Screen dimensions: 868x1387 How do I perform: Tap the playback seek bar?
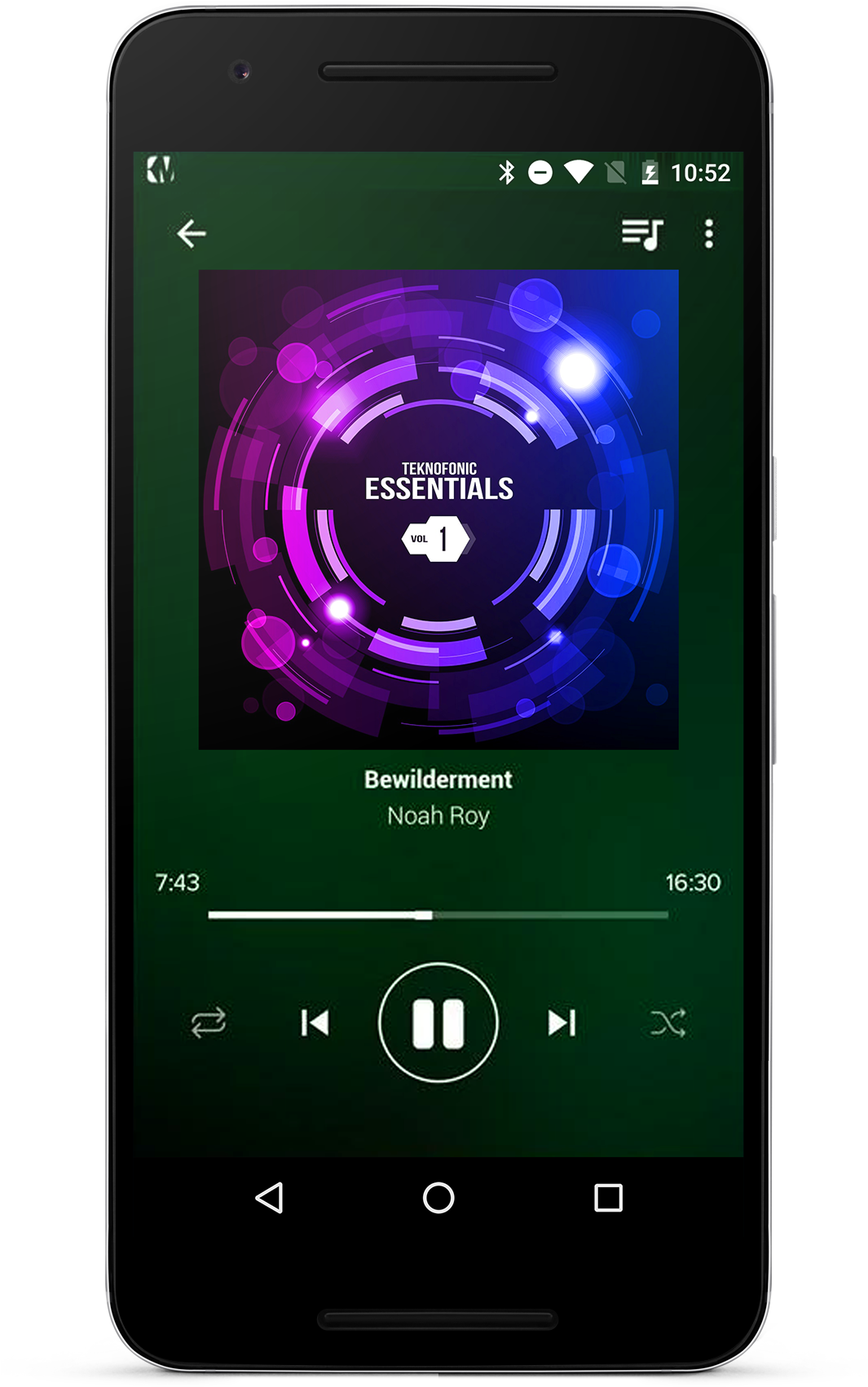tap(438, 915)
